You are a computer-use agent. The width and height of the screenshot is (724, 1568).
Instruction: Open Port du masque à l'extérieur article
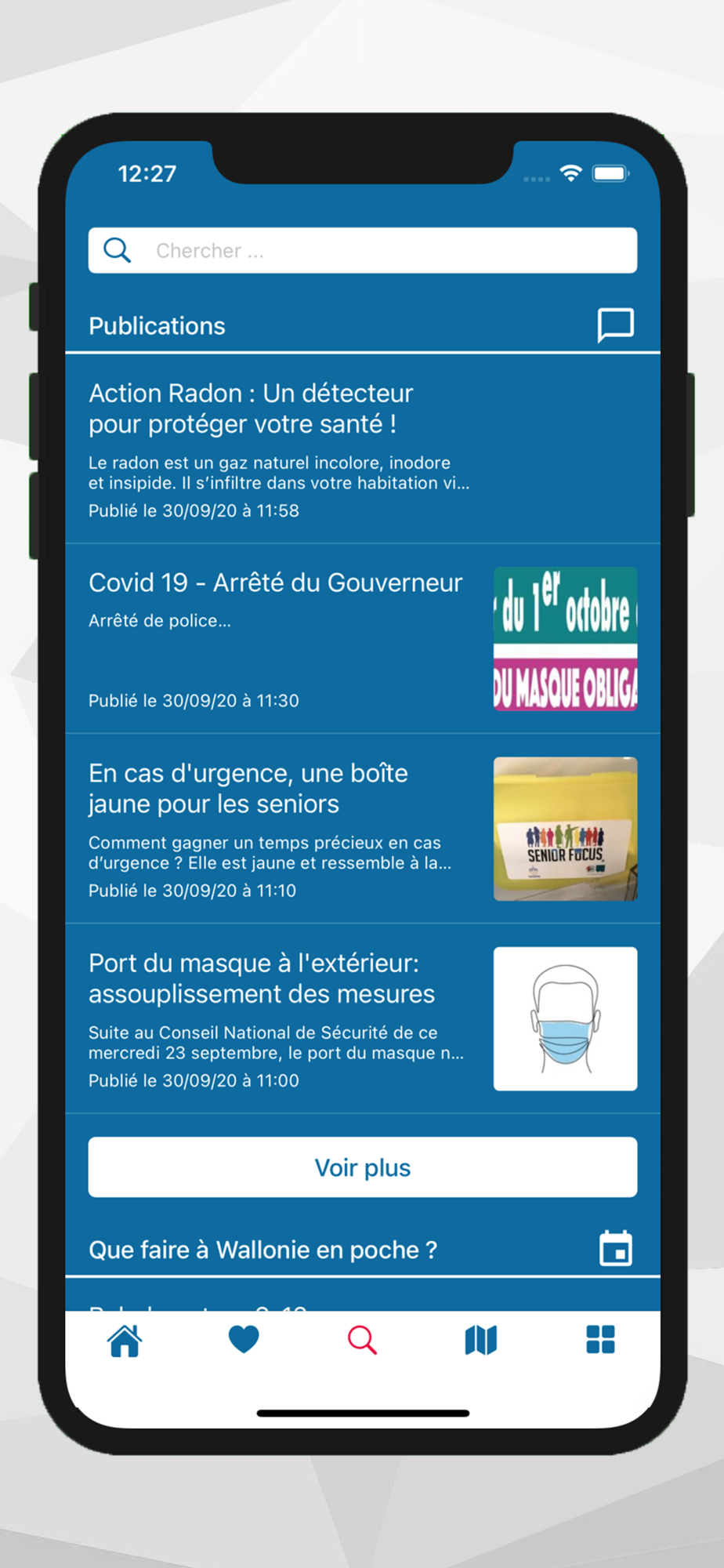[x=362, y=1018]
